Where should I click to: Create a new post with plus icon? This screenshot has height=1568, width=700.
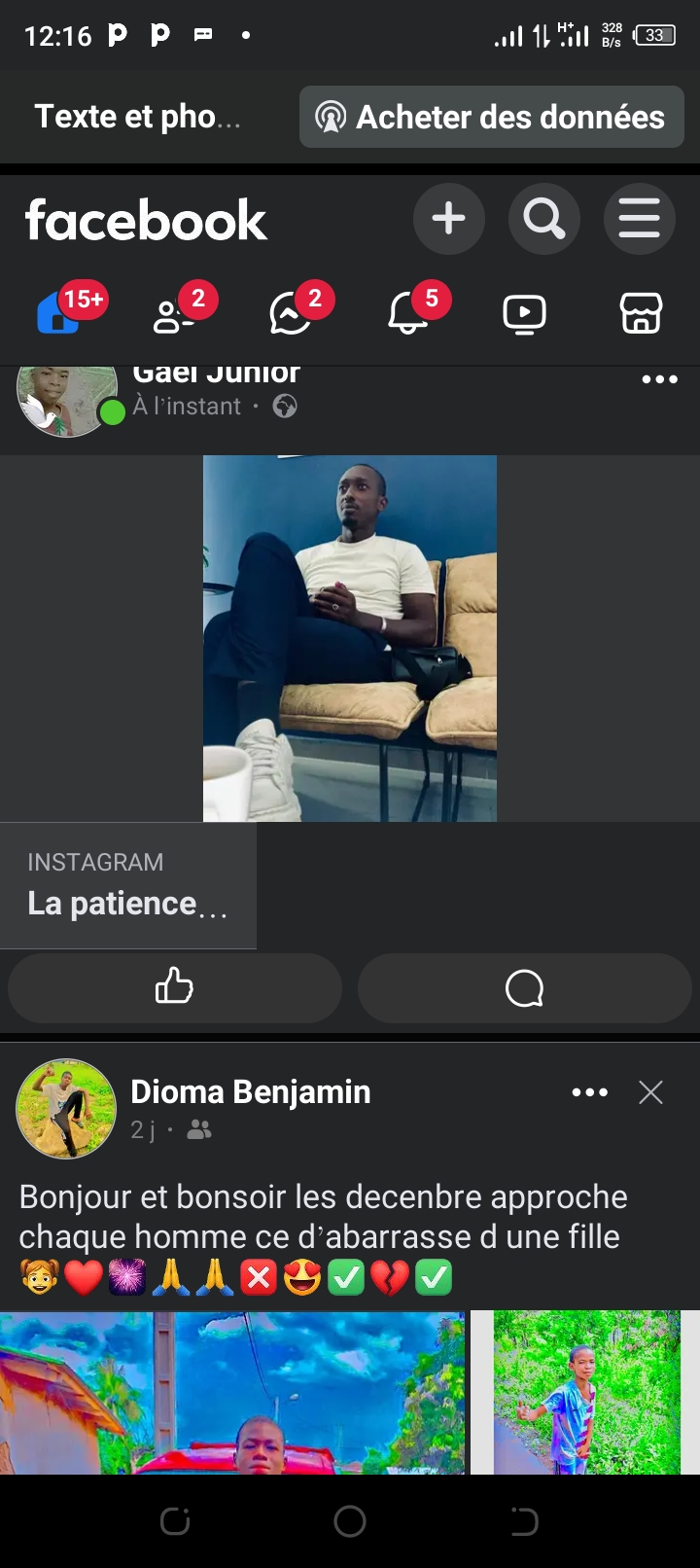point(448,219)
